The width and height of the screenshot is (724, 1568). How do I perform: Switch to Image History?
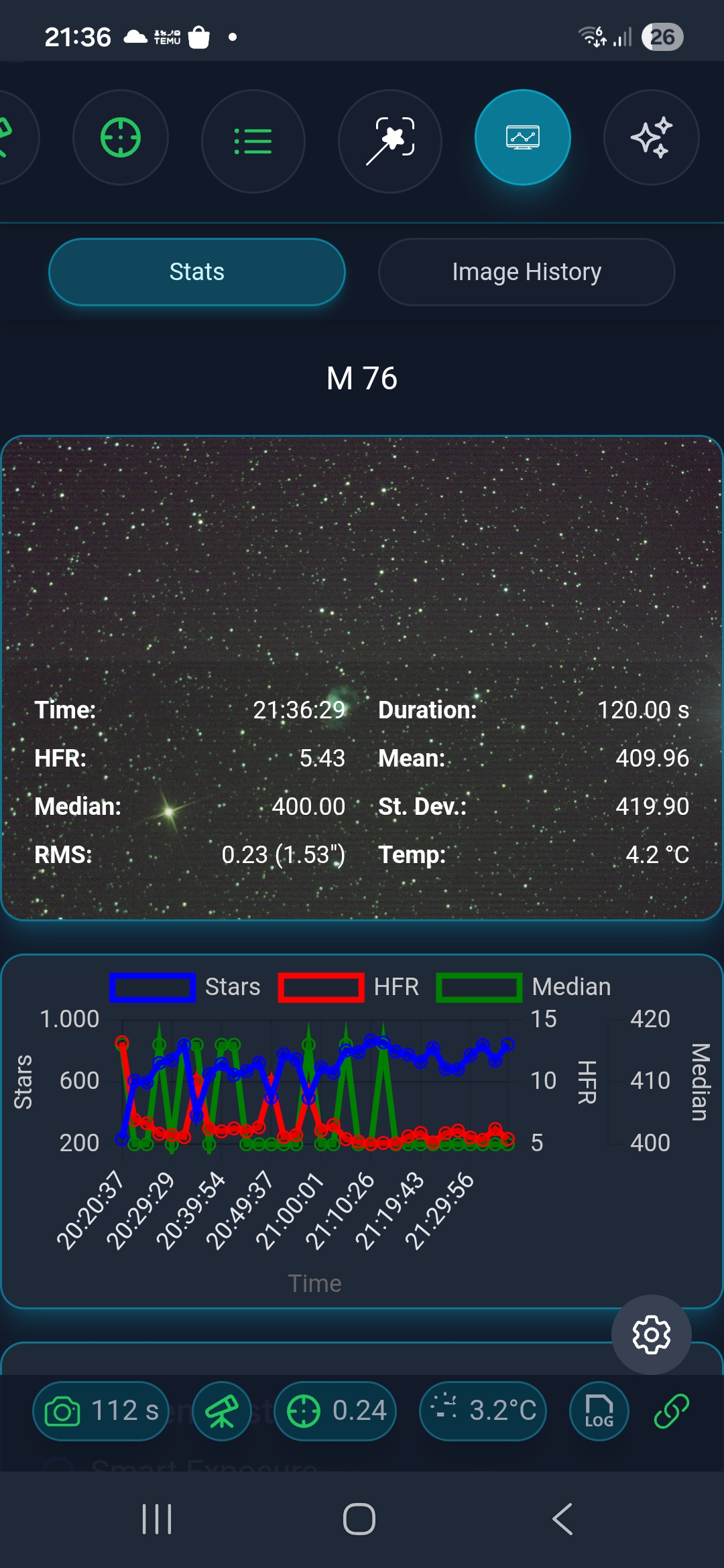pyautogui.click(x=526, y=272)
